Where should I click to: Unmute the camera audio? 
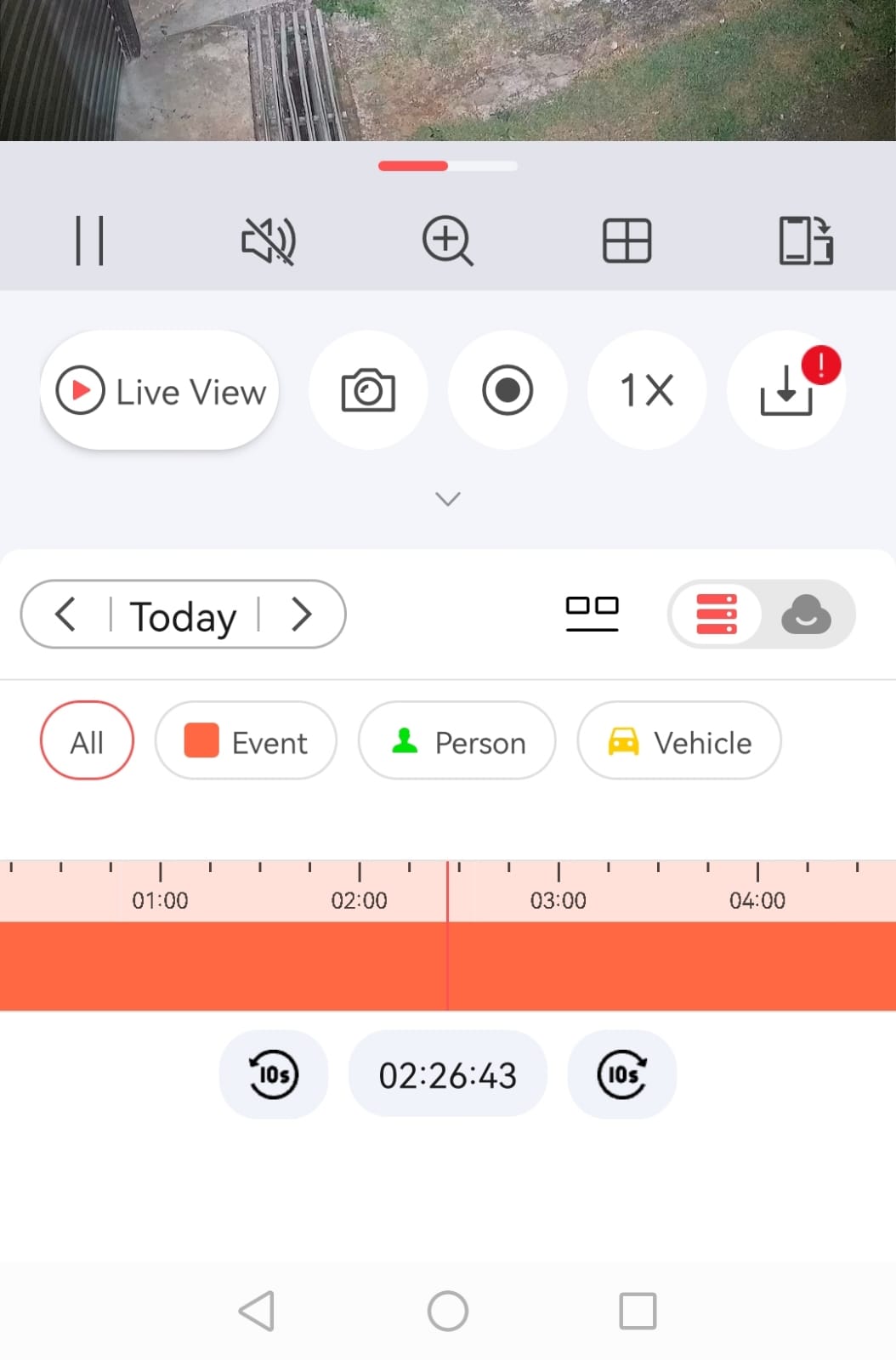tap(269, 241)
